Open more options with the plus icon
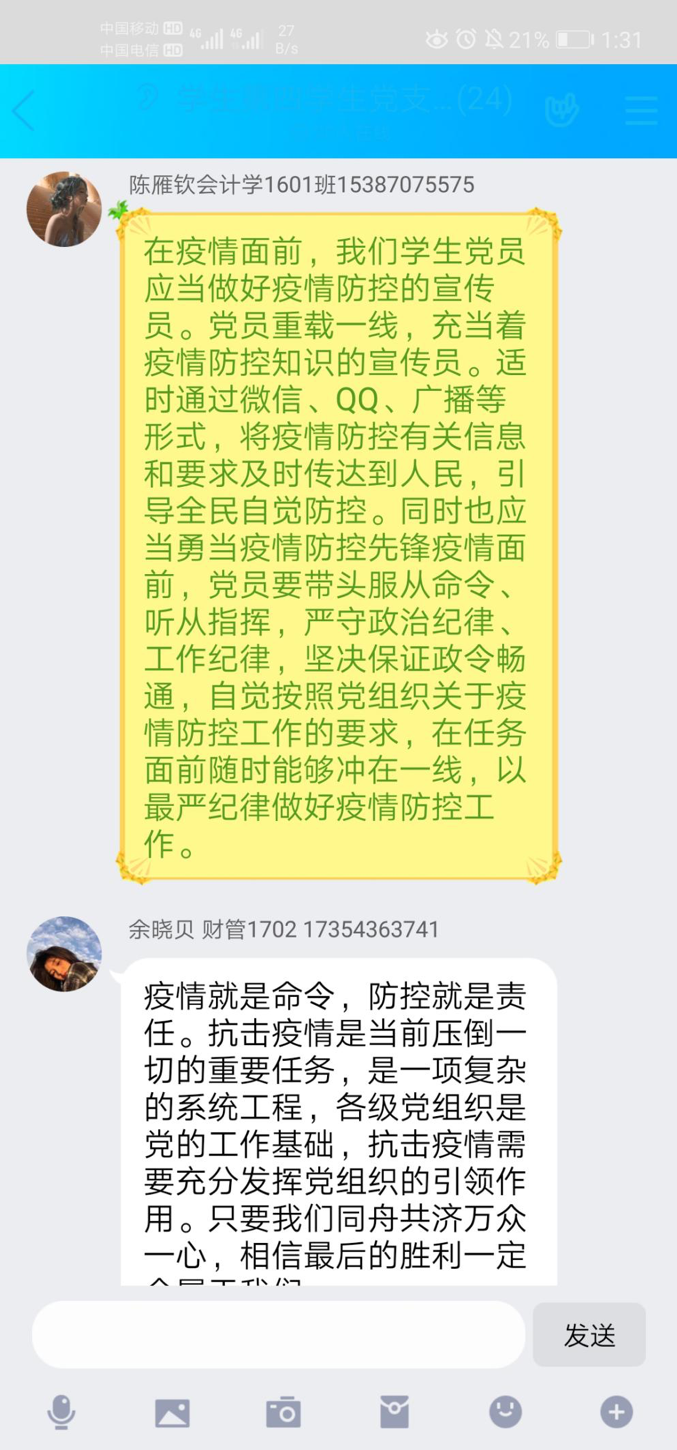Viewport: 677px width, 1450px height. (616, 1412)
